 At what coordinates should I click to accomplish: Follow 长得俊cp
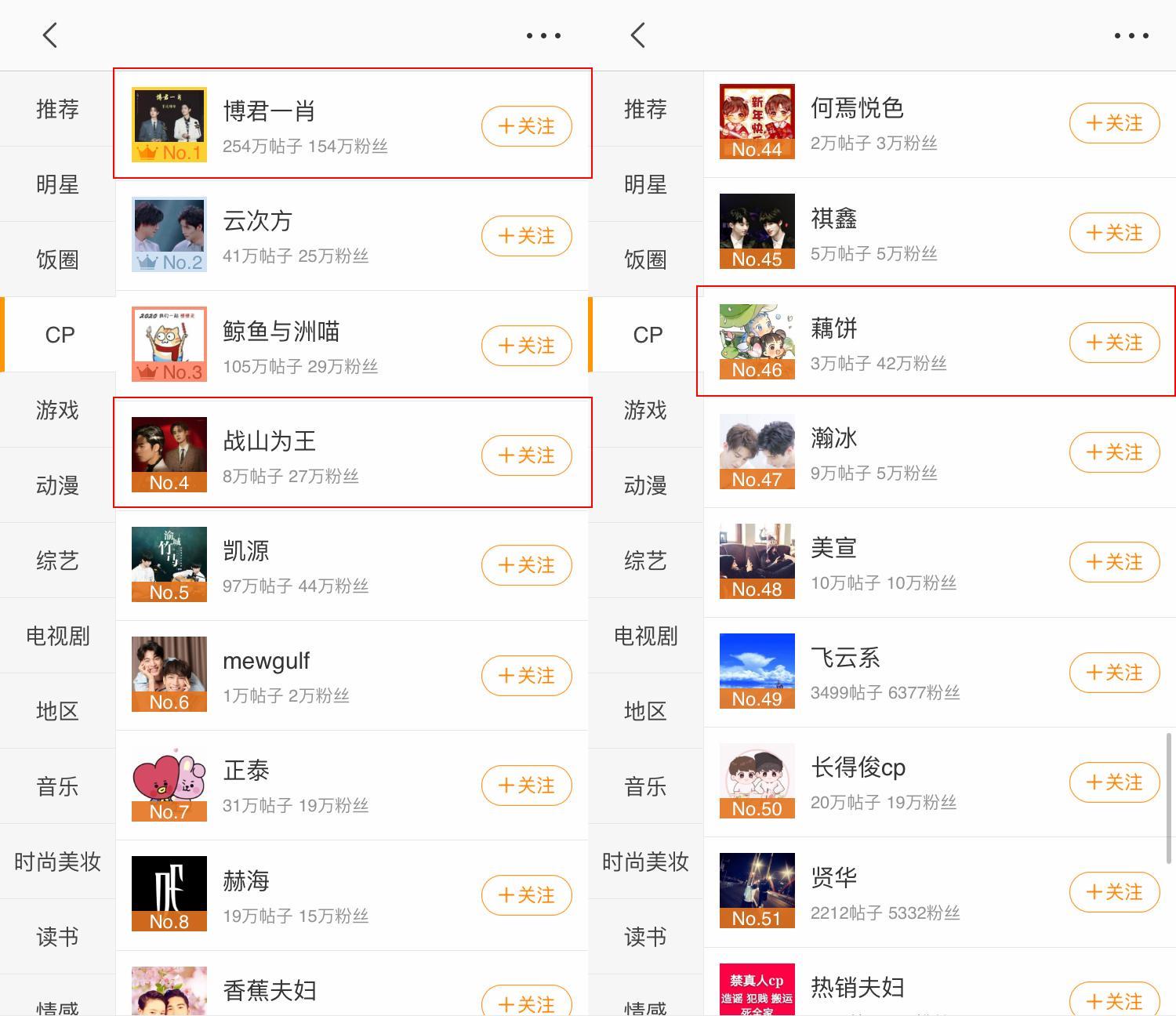click(x=1114, y=782)
